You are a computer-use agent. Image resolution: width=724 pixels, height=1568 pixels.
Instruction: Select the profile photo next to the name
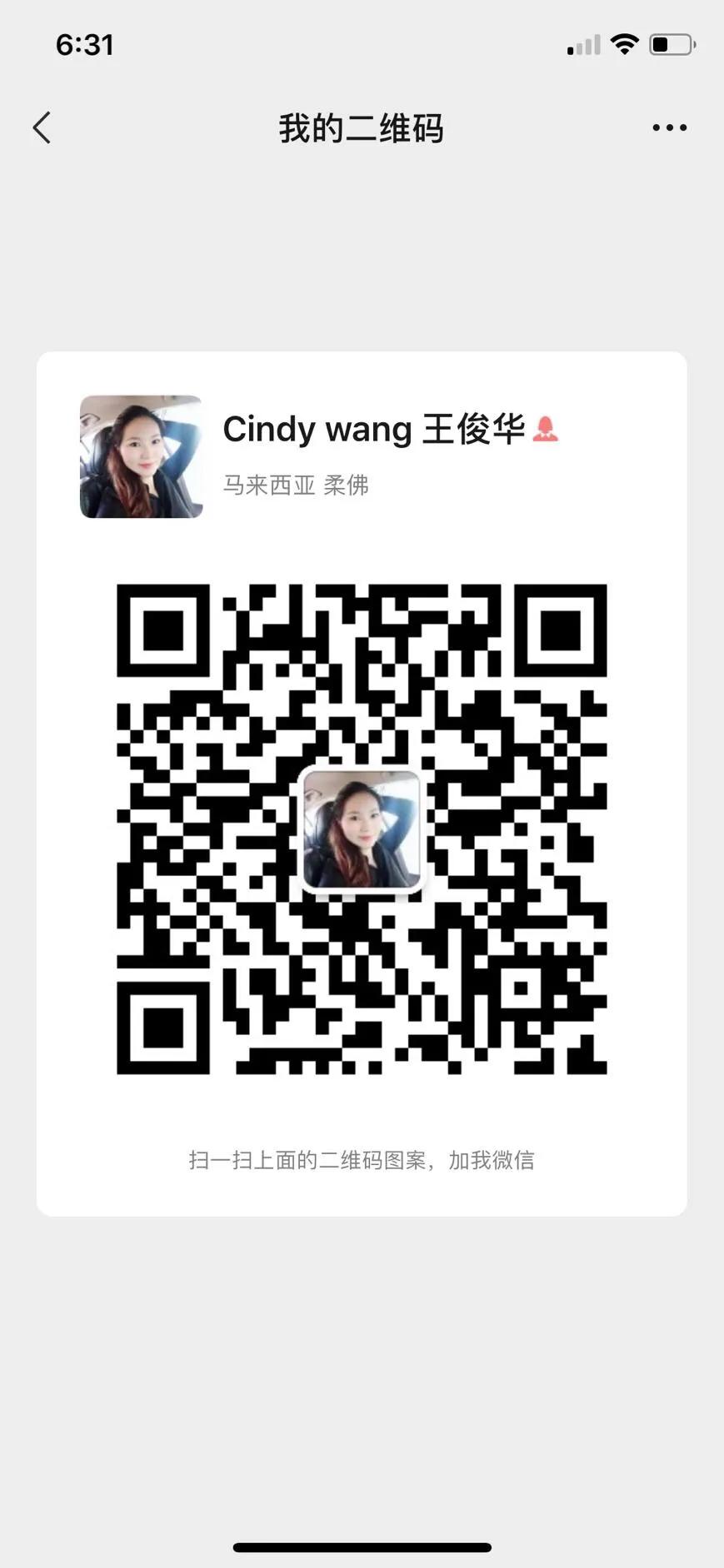[x=142, y=457]
